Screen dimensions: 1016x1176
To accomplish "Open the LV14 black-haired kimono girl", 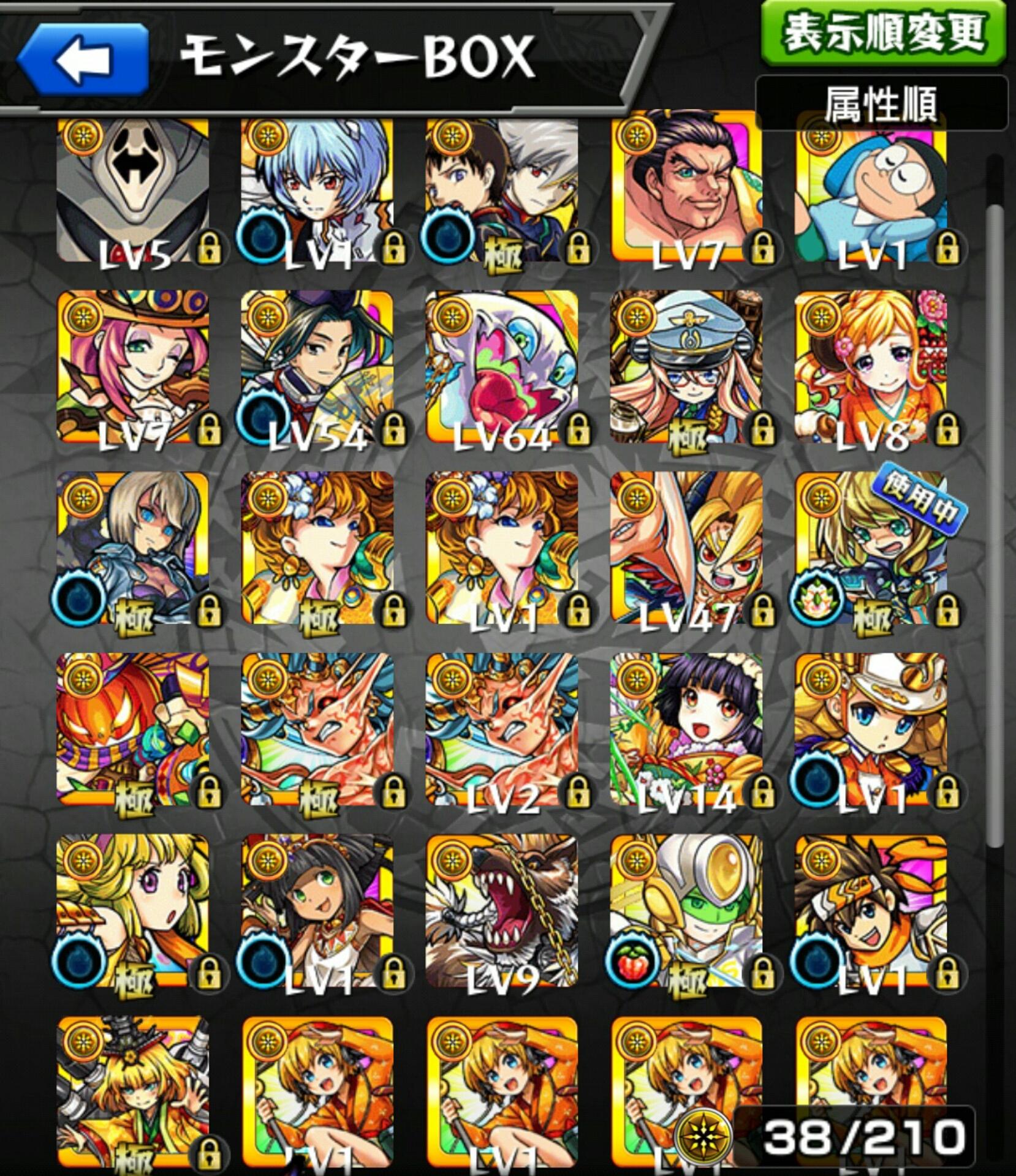I will click(686, 729).
